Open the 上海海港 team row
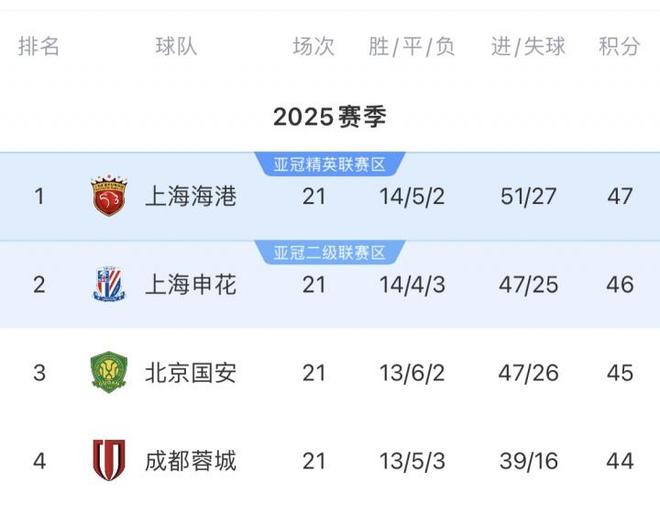The image size is (660, 517). point(191,197)
